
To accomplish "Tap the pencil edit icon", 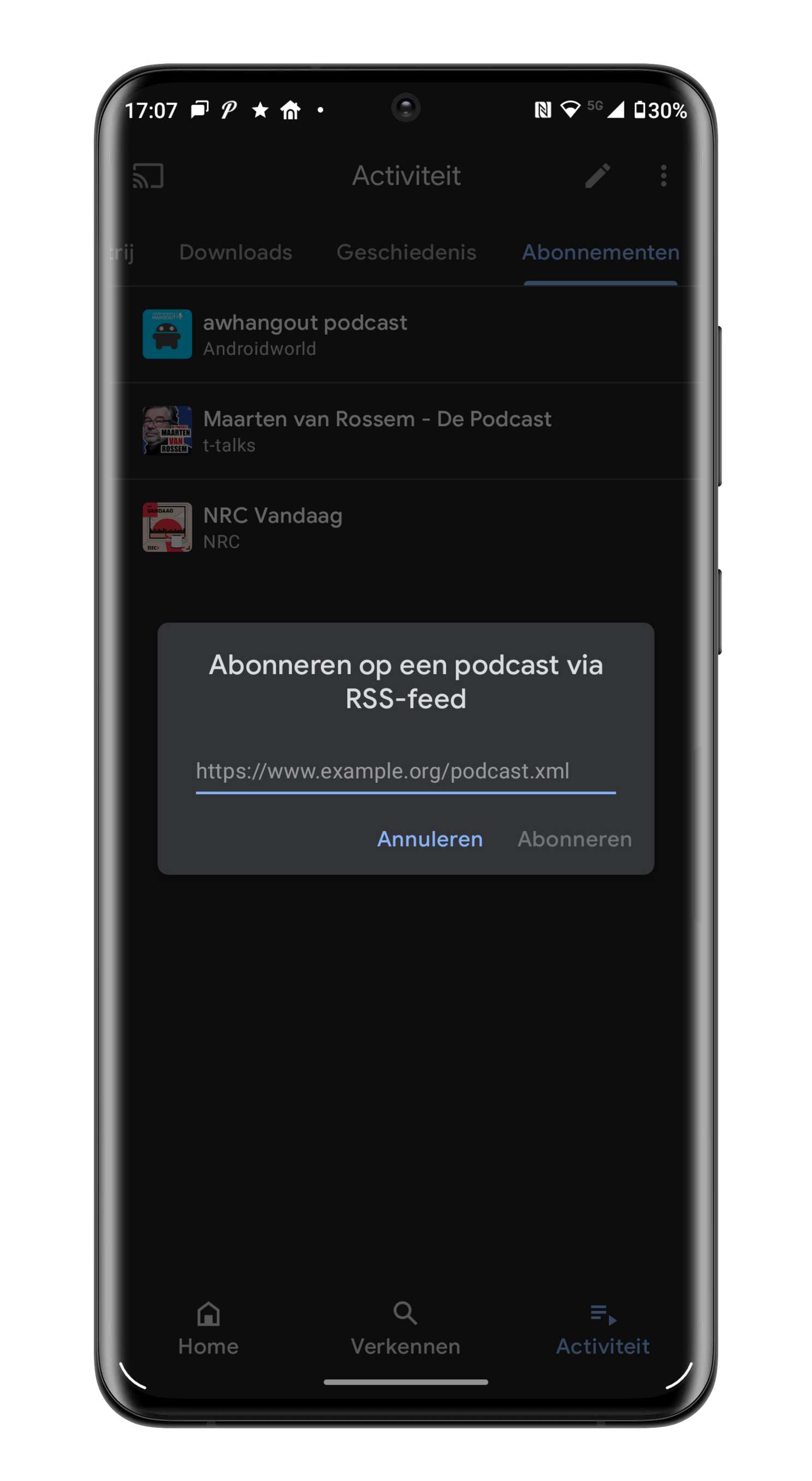I will click(598, 175).
